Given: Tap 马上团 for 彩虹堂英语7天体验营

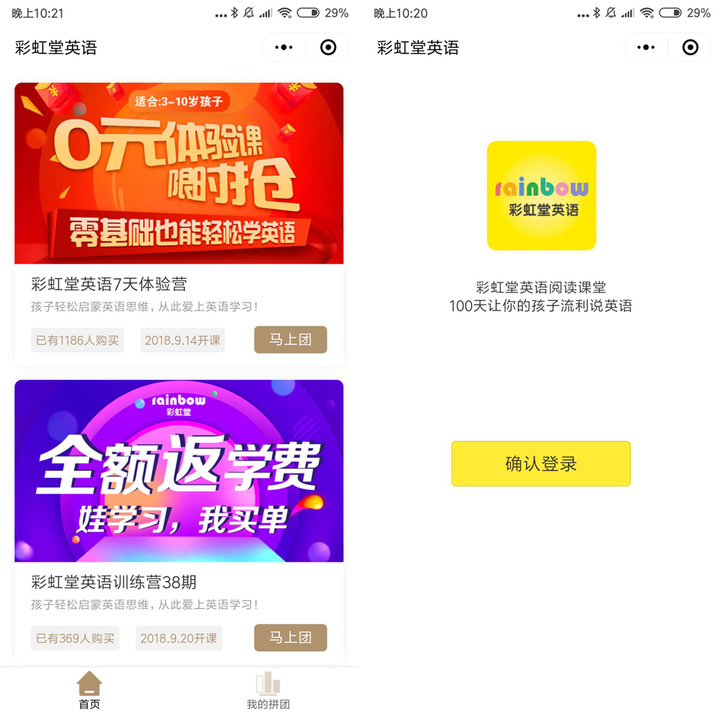Looking at the screenshot, I should point(290,340).
